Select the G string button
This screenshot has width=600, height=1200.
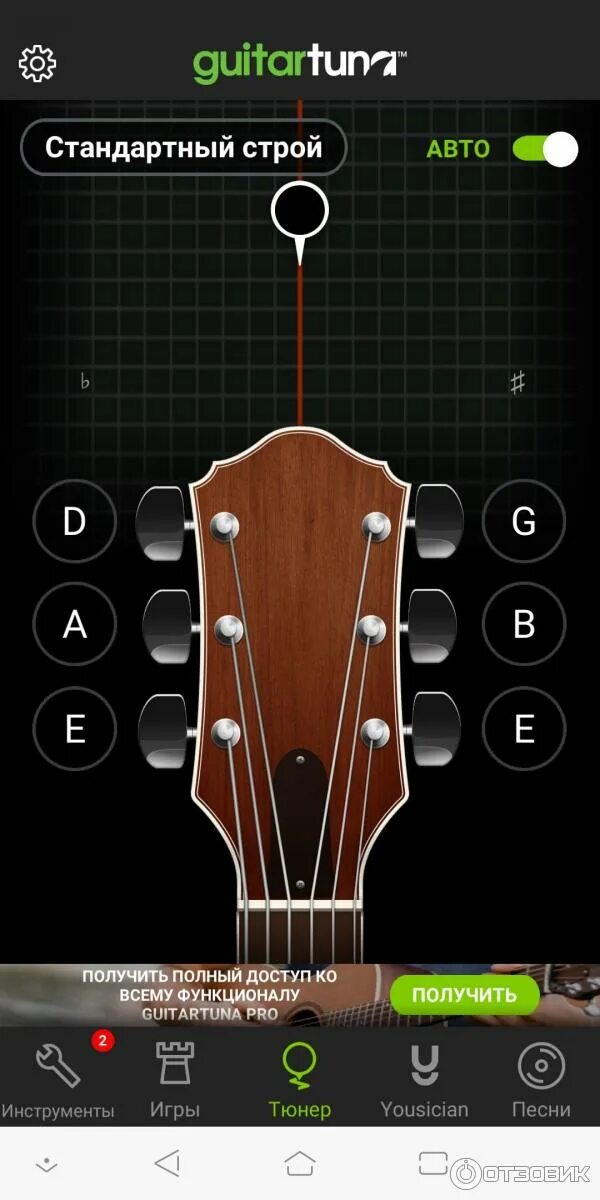524,522
